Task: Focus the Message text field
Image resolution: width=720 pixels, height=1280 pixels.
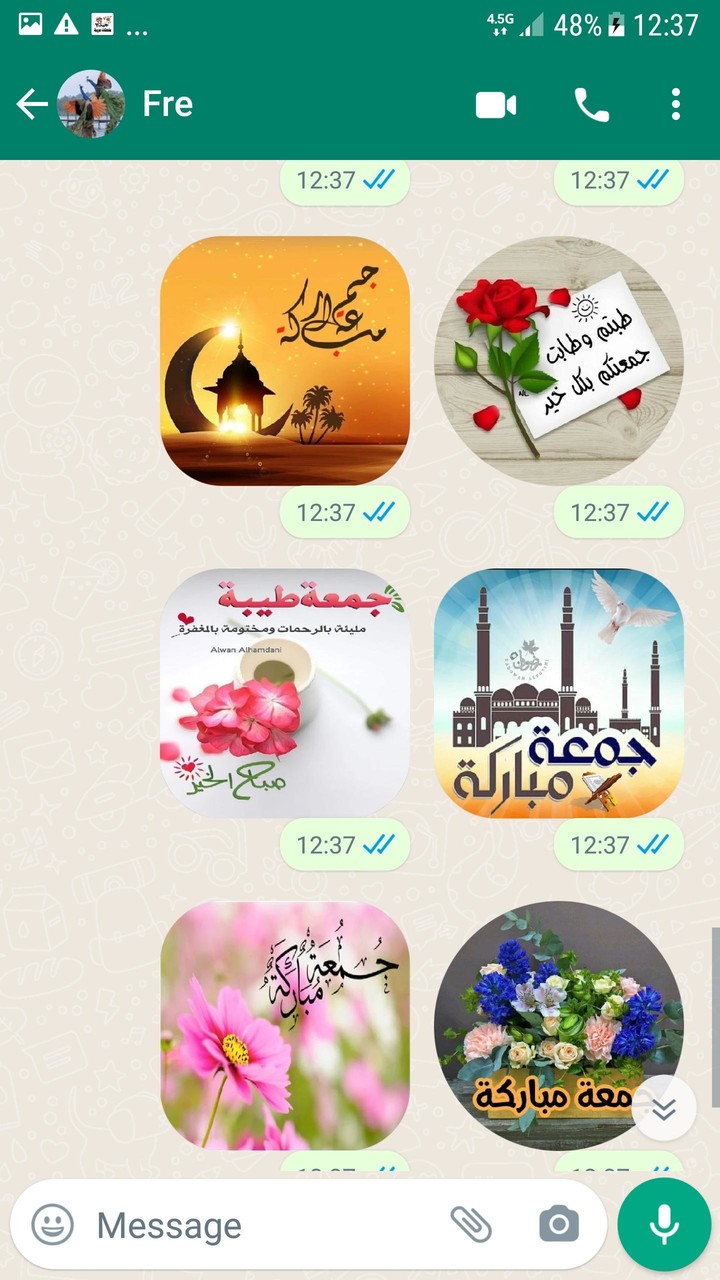Action: pyautogui.click(x=260, y=1225)
